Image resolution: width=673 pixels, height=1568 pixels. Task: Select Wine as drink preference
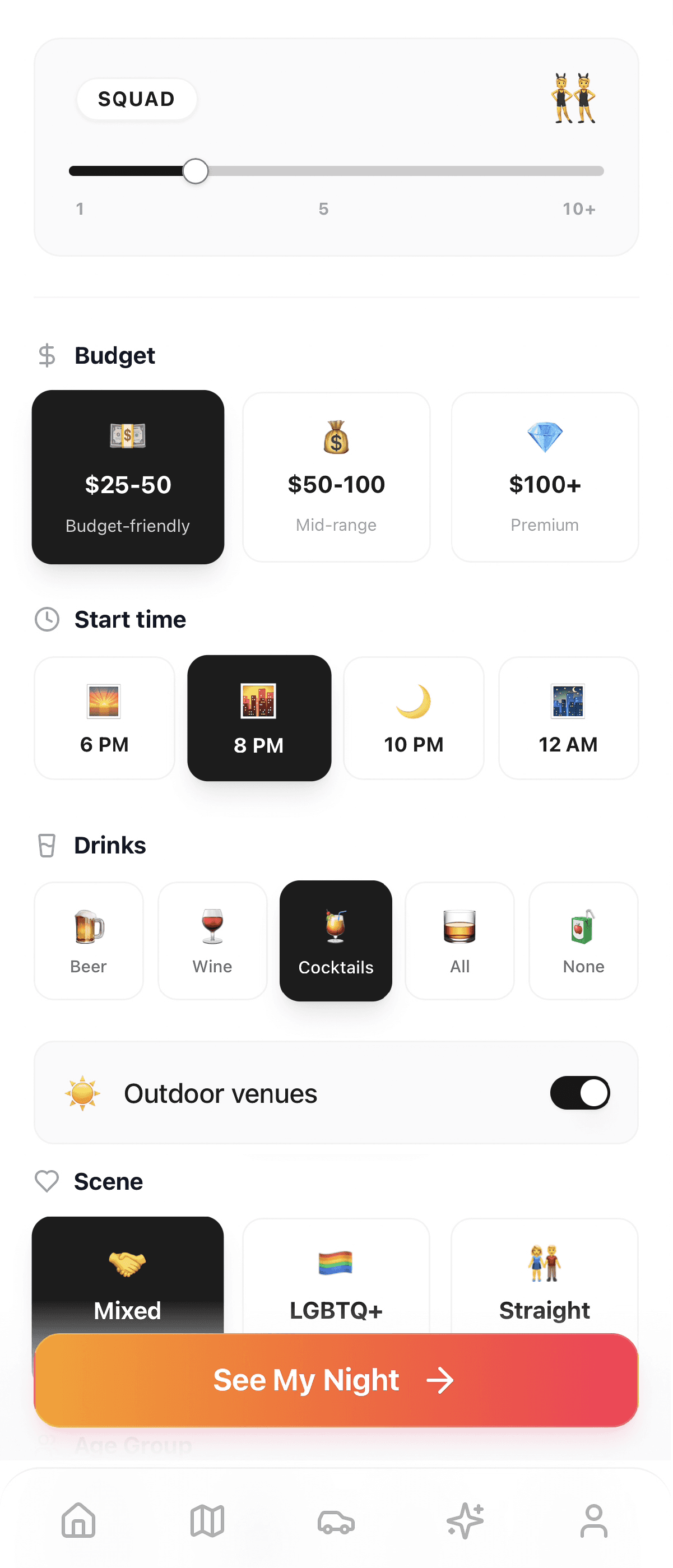212,940
